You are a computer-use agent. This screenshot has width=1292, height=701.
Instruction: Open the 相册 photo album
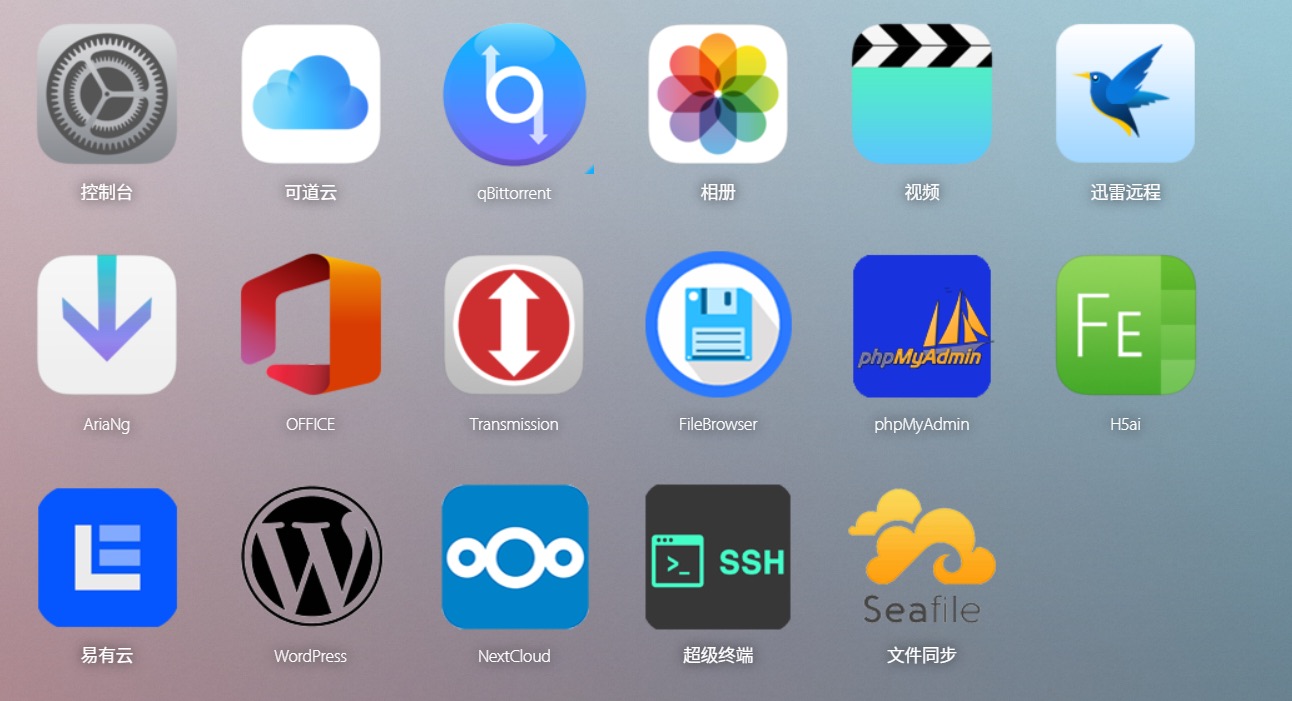click(x=718, y=94)
